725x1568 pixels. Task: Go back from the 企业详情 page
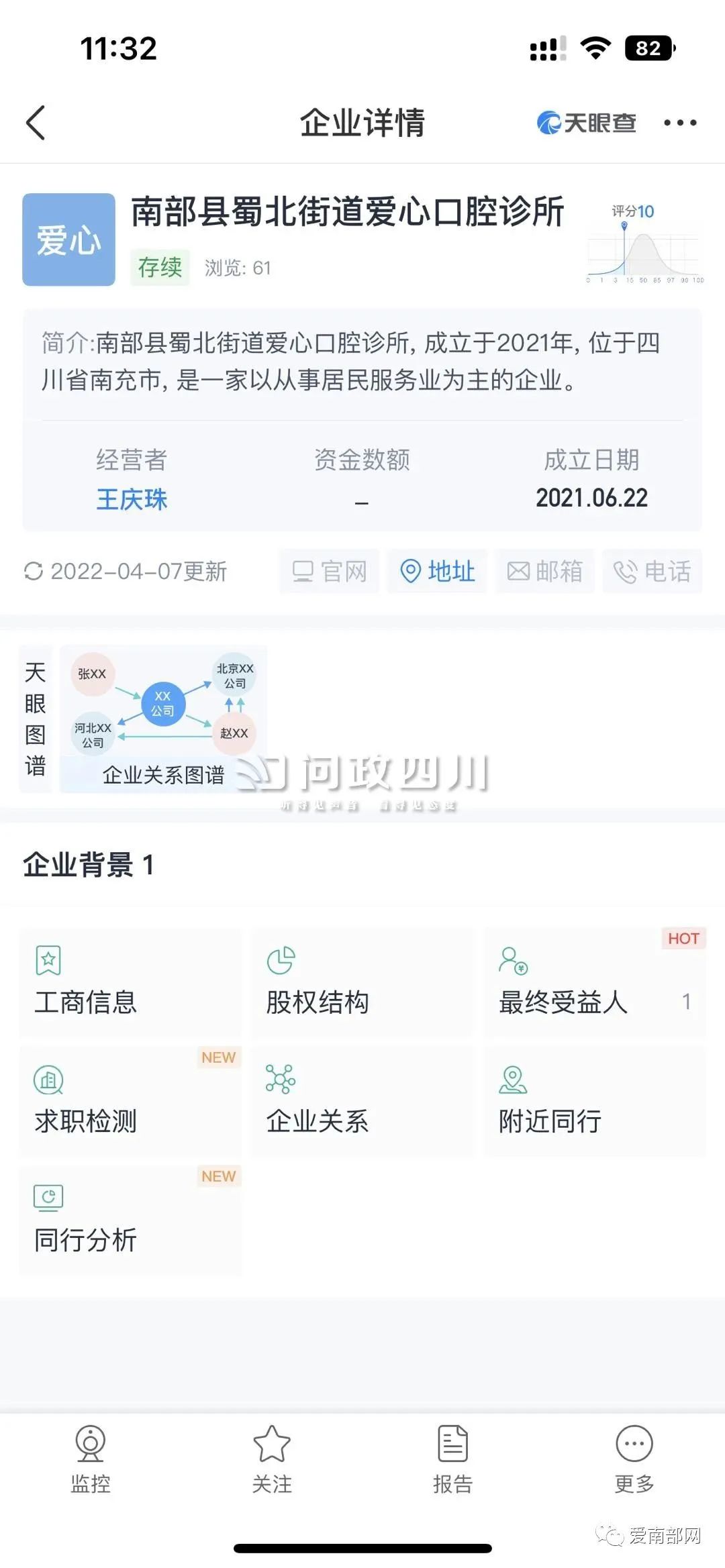click(x=36, y=123)
